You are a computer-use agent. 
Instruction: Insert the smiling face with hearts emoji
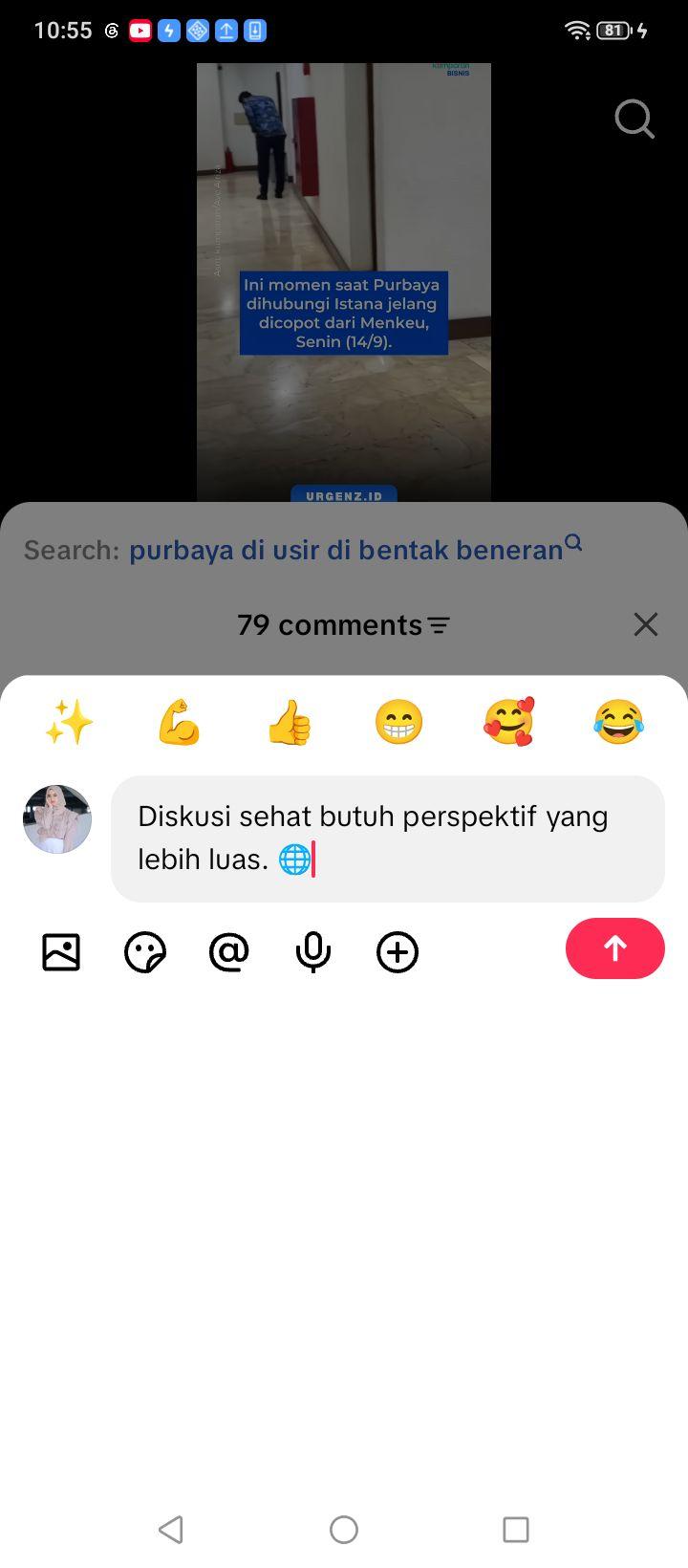508,722
